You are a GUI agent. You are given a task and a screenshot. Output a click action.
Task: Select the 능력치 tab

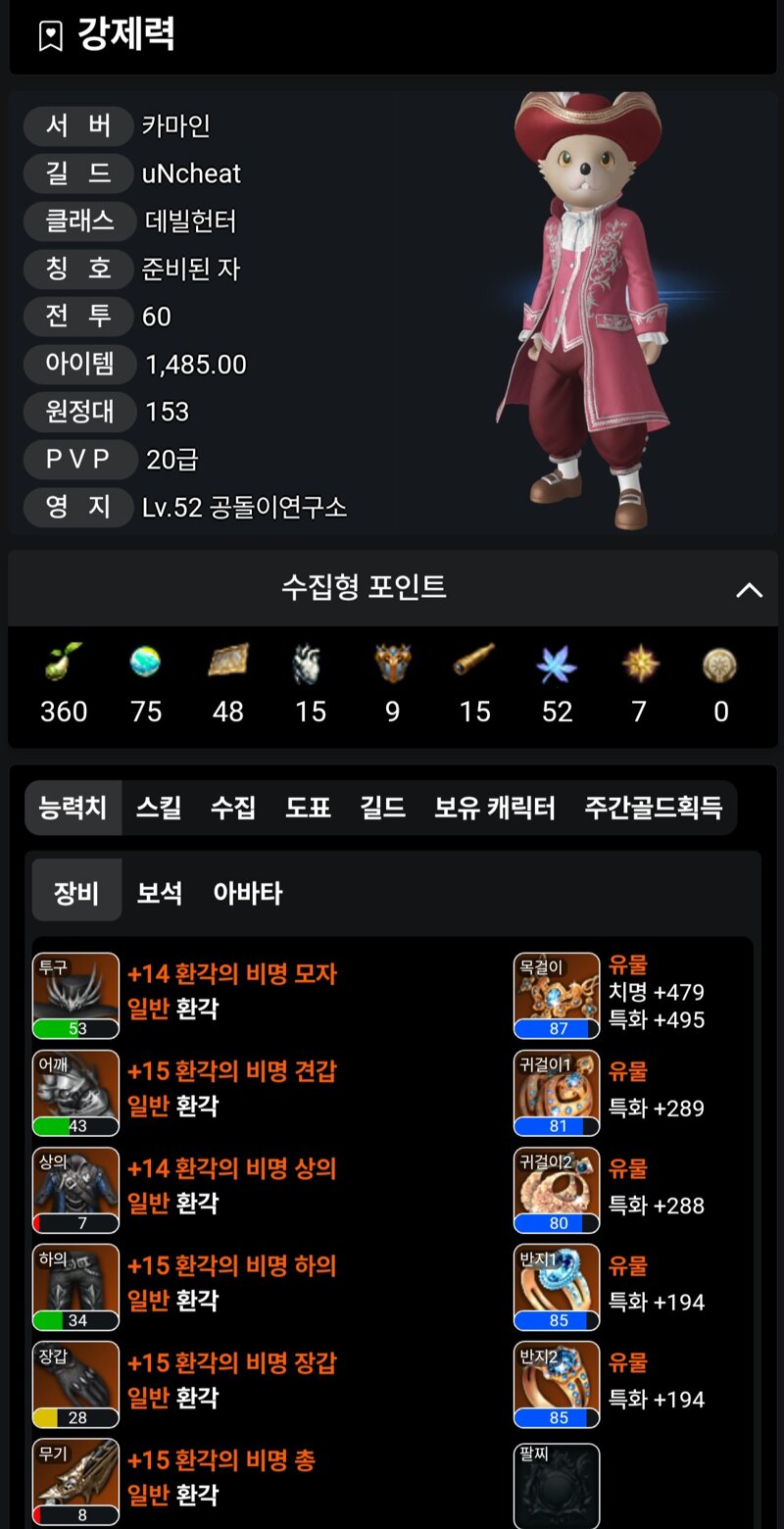tap(73, 808)
